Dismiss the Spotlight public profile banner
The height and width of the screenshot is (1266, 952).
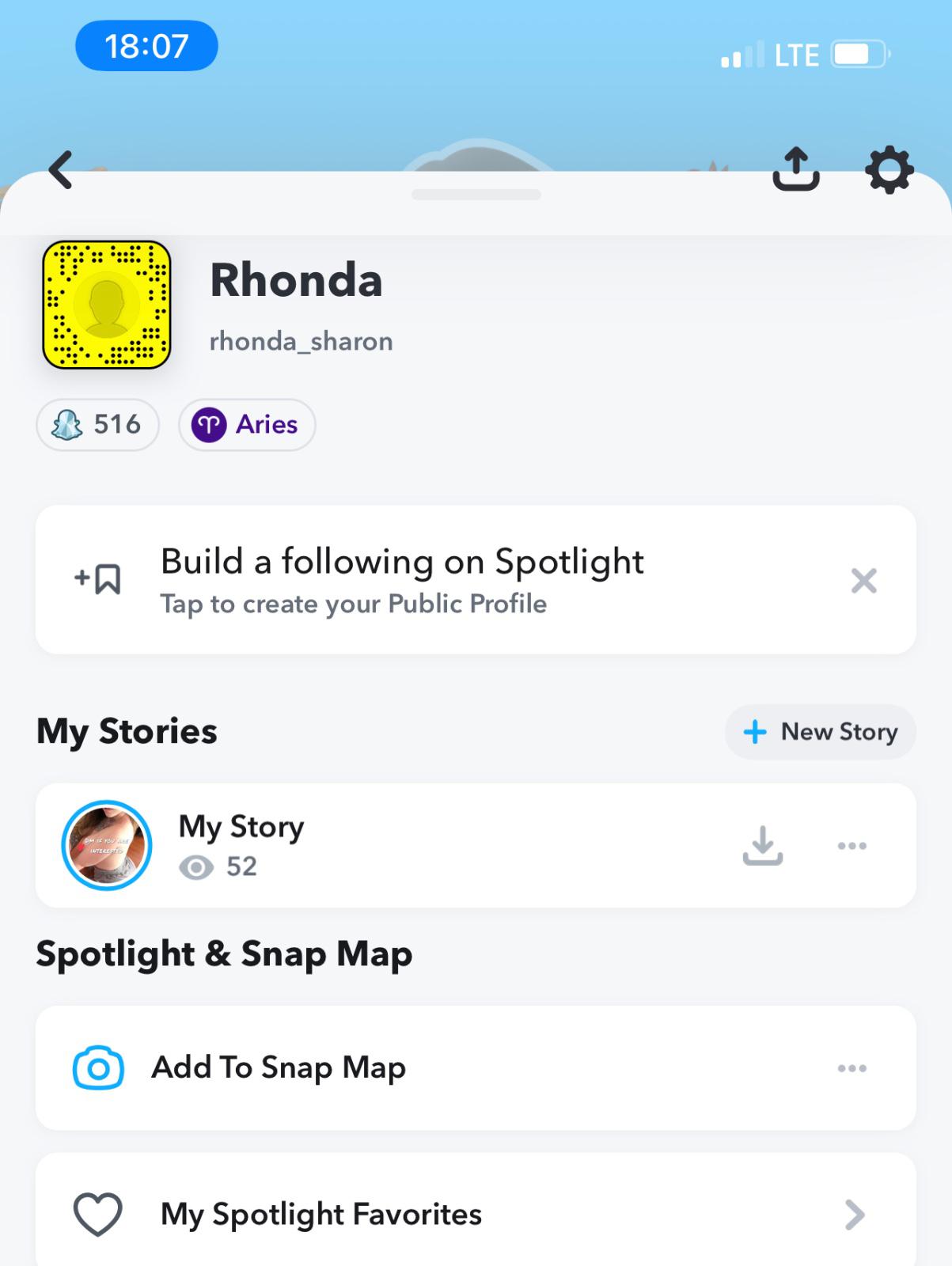coord(863,581)
